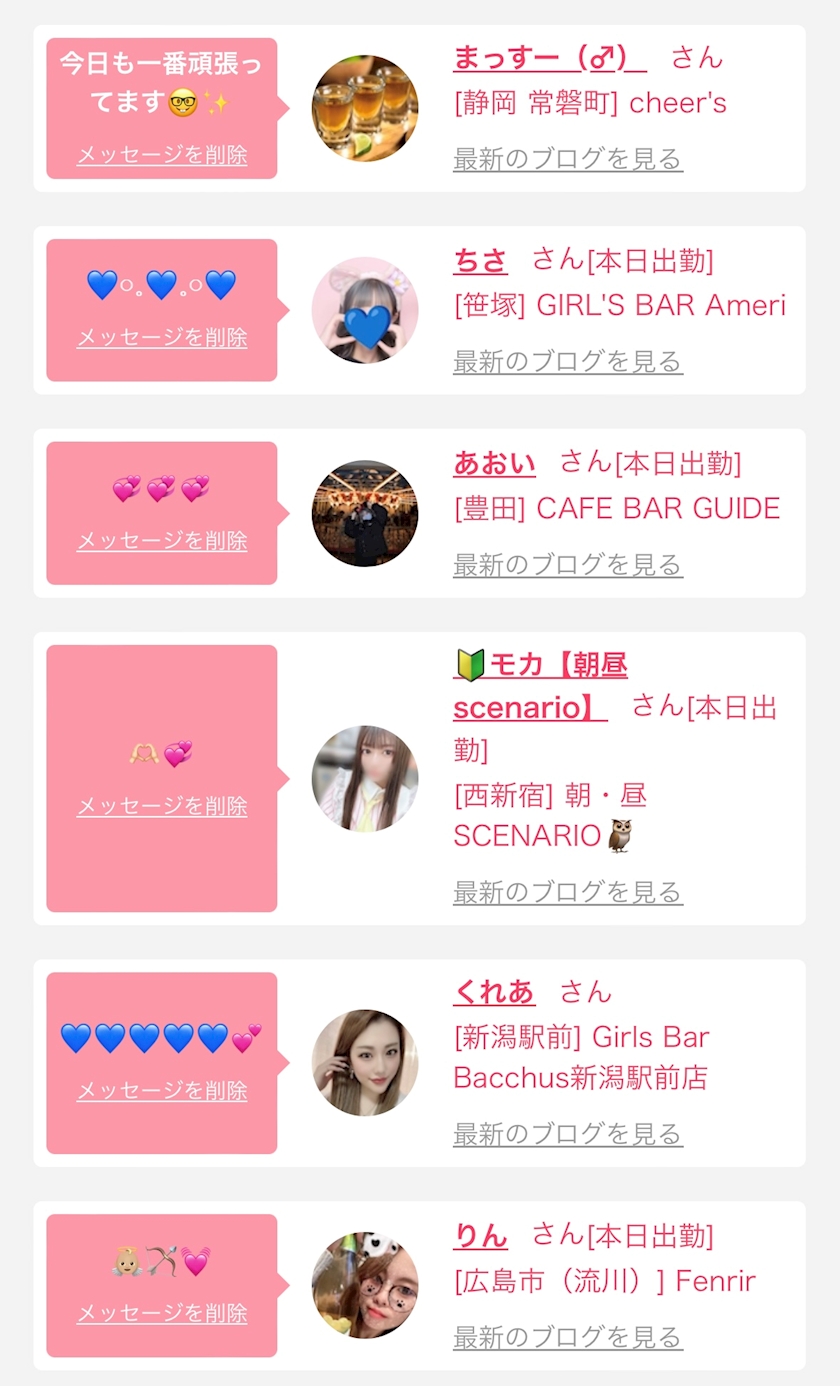The width and height of the screenshot is (840, 1386).
Task: View latest blog of りん
Action: [567, 1337]
